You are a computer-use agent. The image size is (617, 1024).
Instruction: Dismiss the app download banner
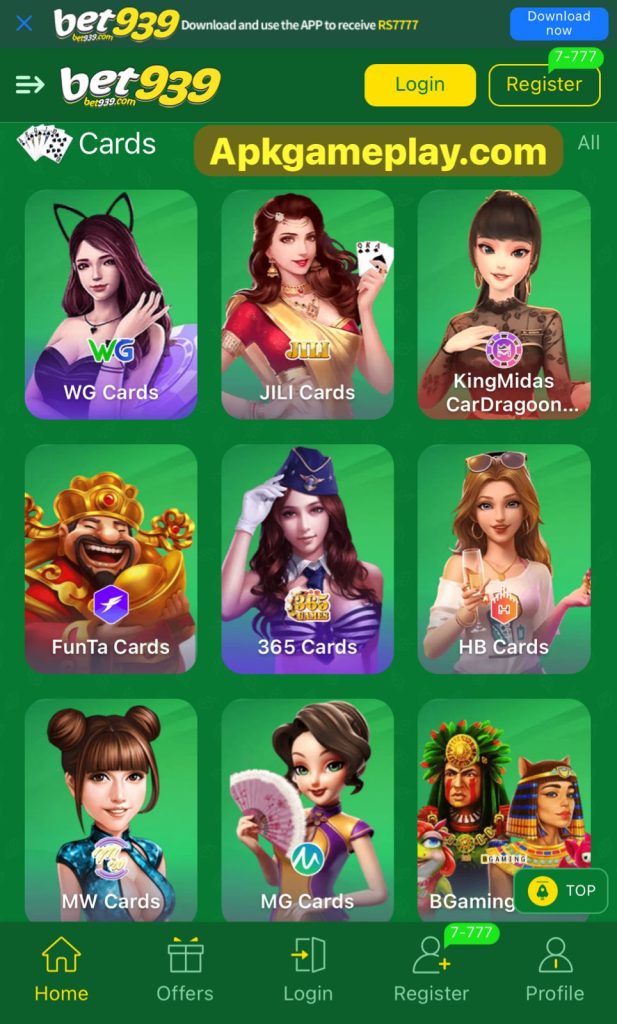(24, 23)
